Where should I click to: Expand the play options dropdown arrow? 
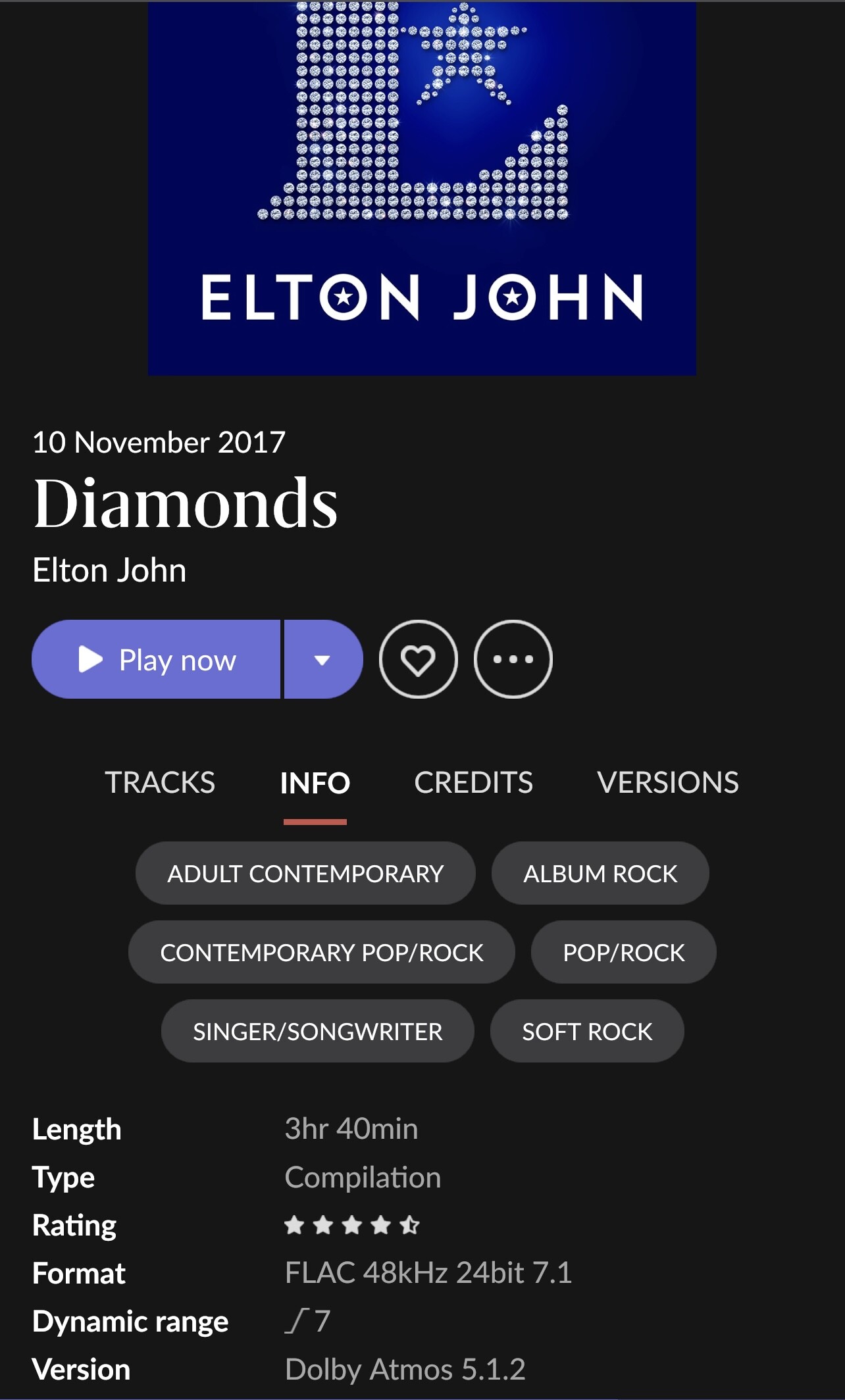click(323, 659)
